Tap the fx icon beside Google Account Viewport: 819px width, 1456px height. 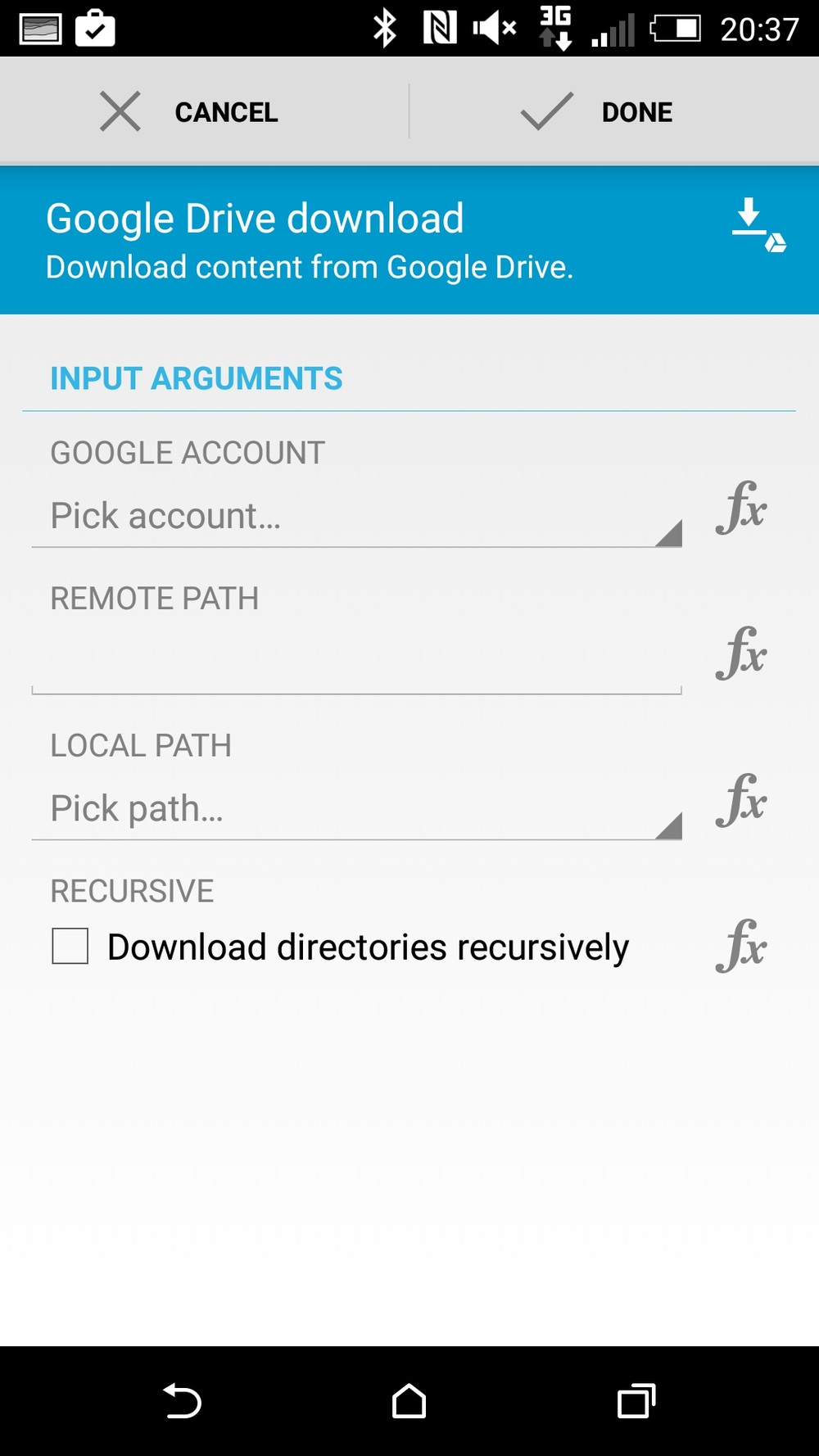[741, 509]
